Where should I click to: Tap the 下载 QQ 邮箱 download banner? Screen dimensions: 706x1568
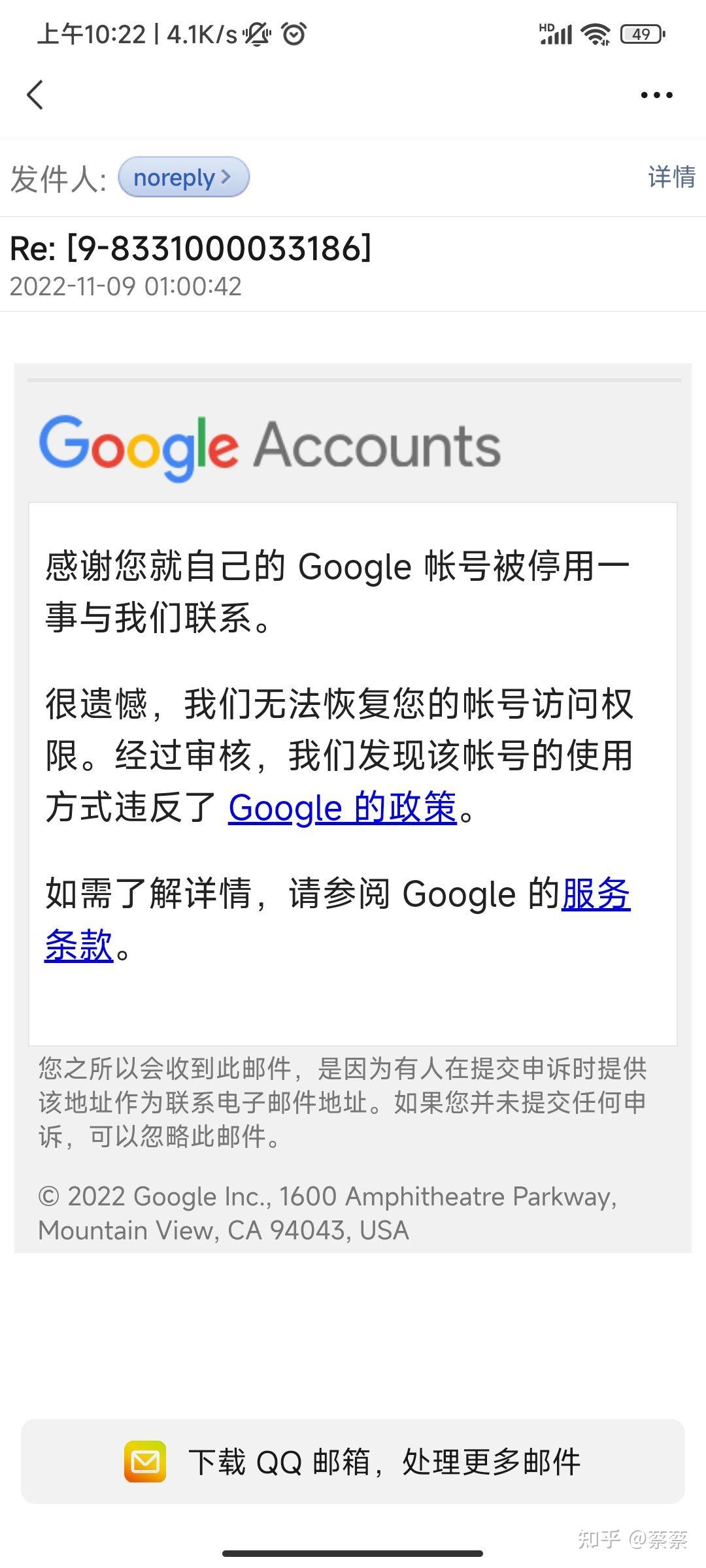pyautogui.click(x=353, y=1461)
